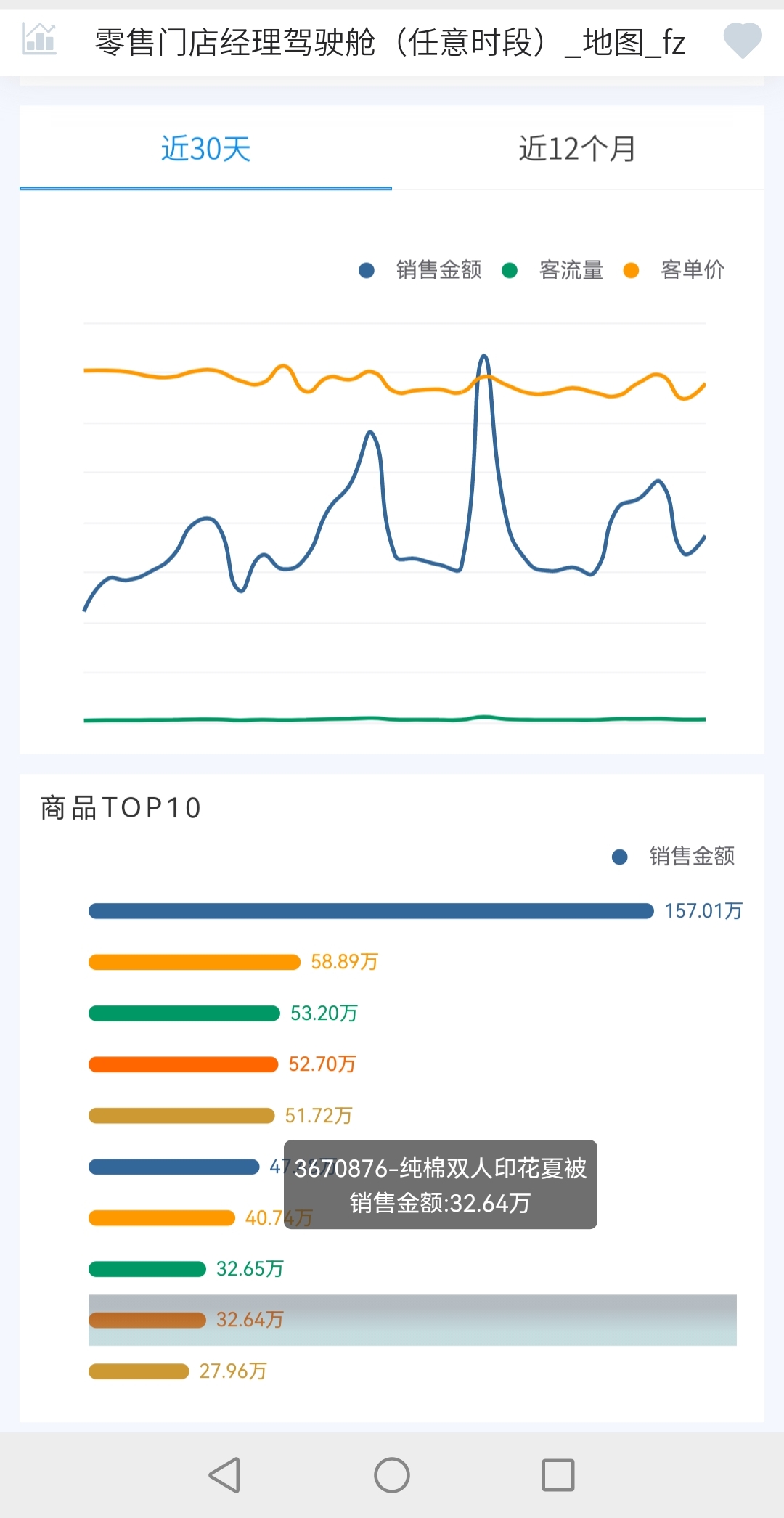Switch to the 近12个月 tab

(577, 147)
